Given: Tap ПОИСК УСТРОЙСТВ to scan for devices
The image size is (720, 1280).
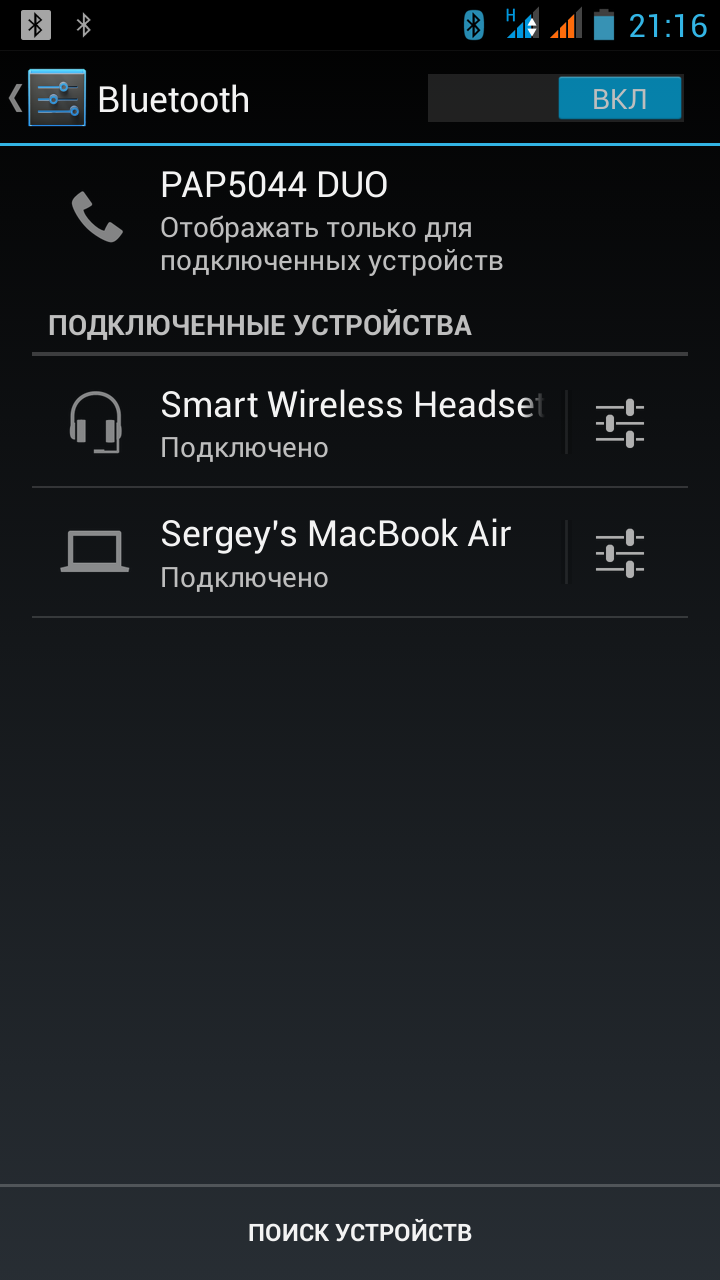Looking at the screenshot, I should pos(360,1233).
